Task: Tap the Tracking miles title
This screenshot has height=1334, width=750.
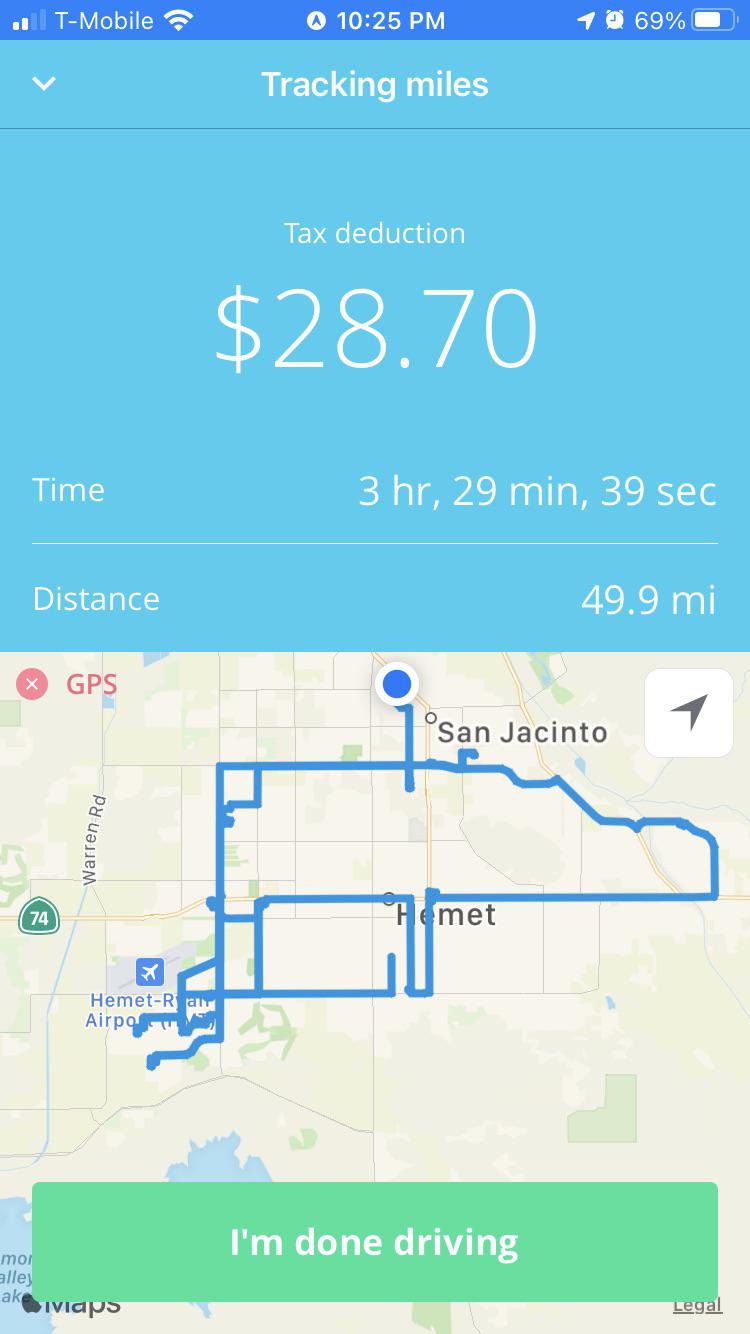Action: (374, 84)
